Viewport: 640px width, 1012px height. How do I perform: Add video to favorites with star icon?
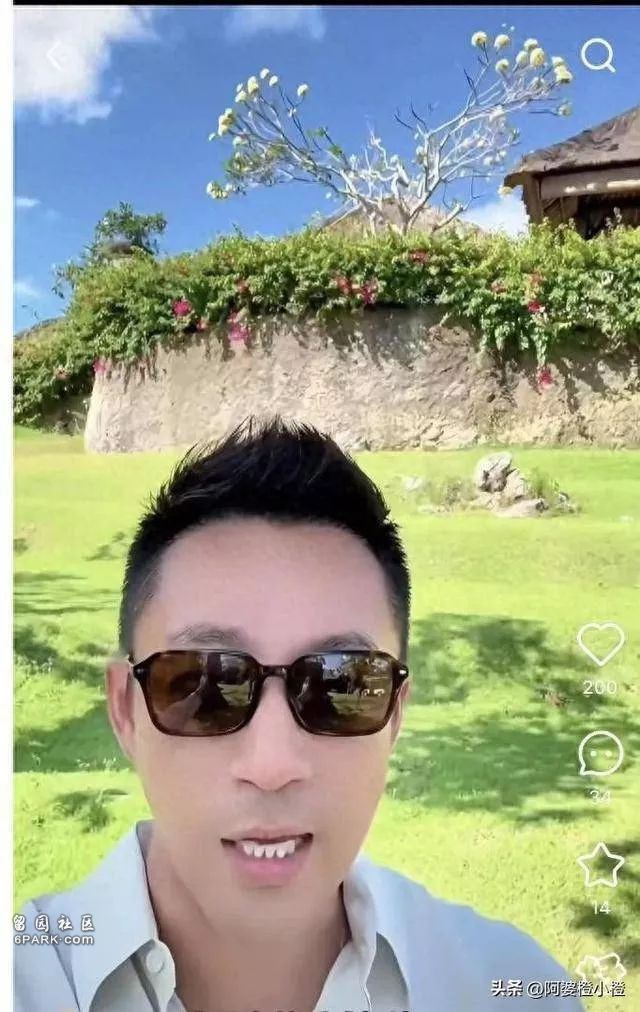600,866
